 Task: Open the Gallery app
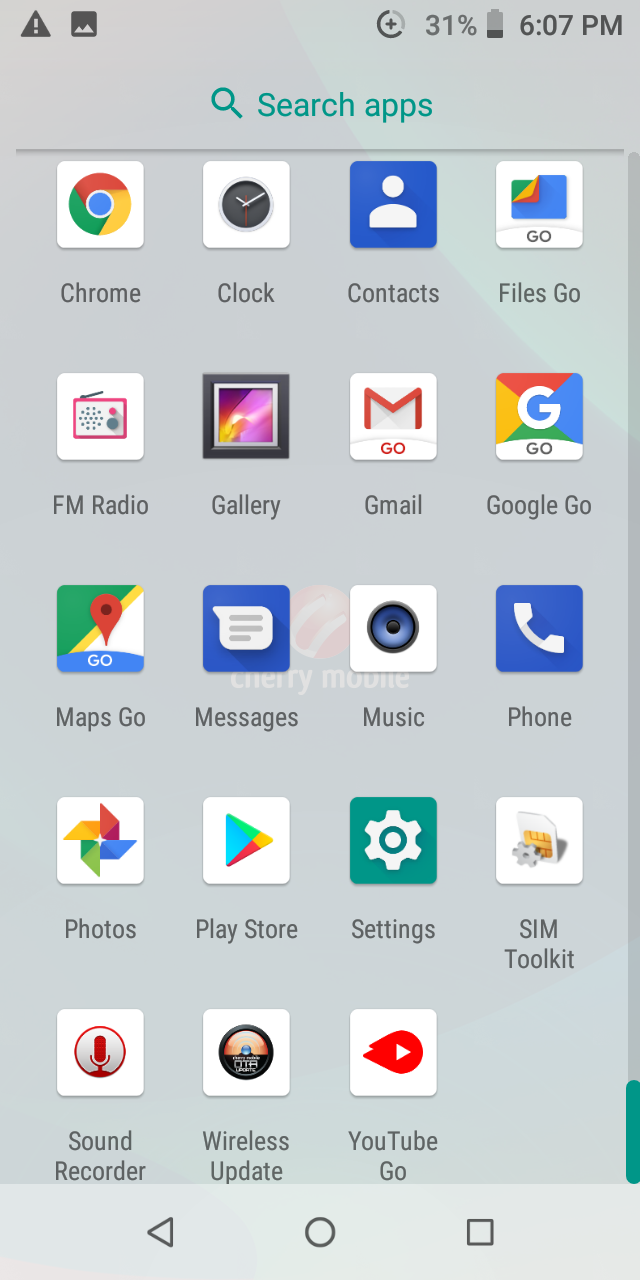[x=246, y=417]
